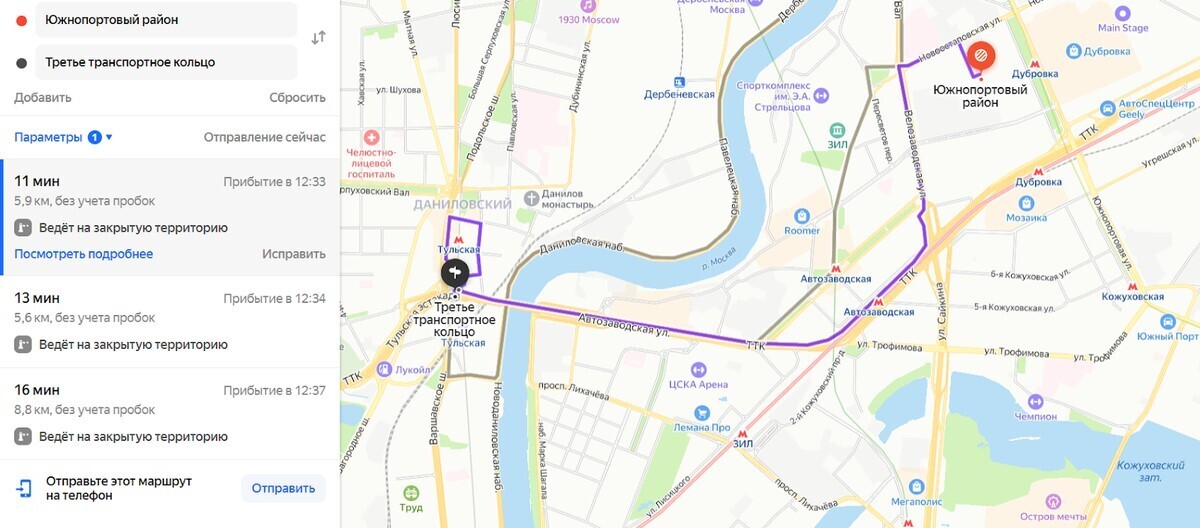
Task: Select the Roomer shopping marker
Action: 802,215
